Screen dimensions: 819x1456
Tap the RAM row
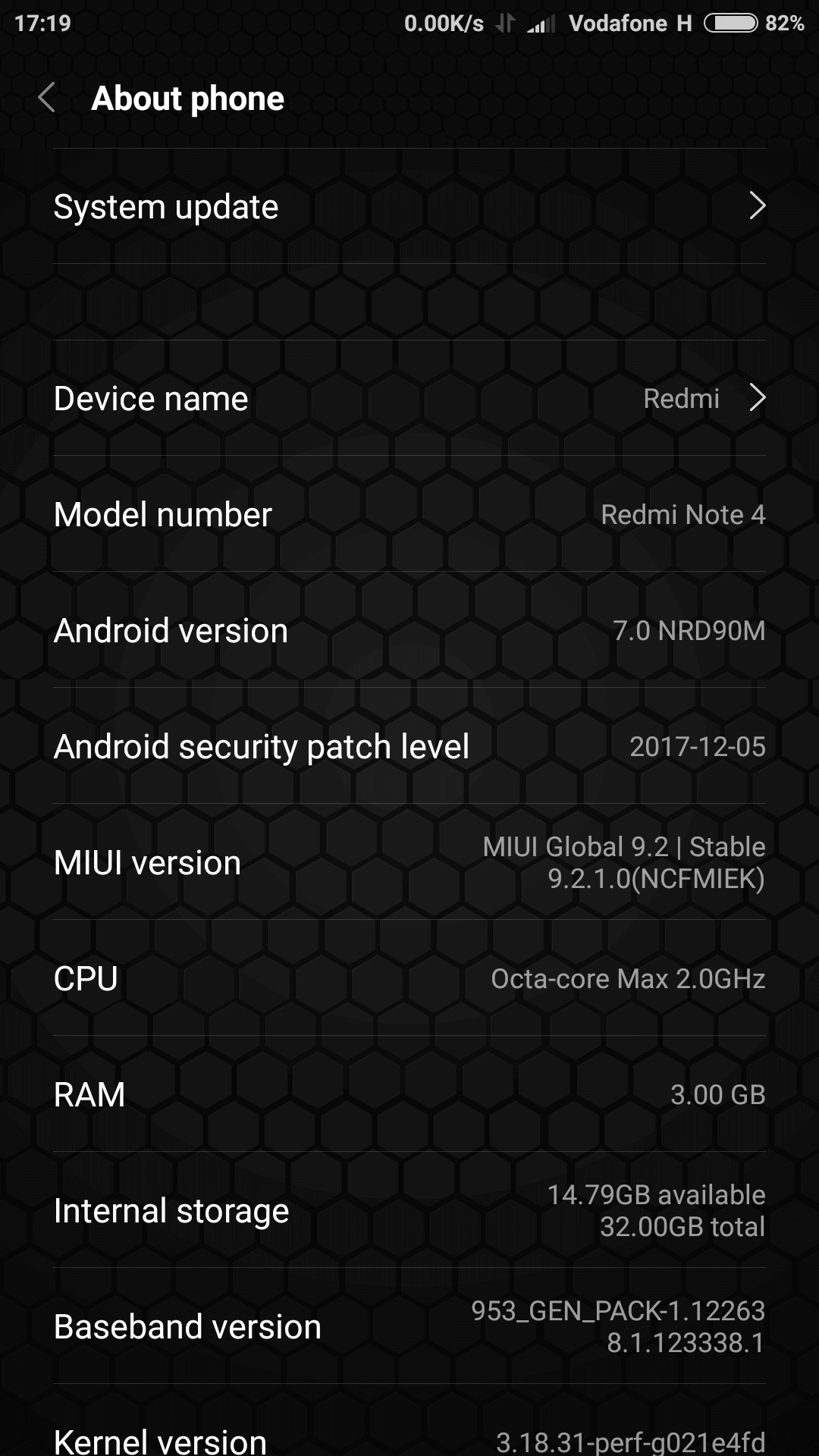click(x=409, y=1094)
